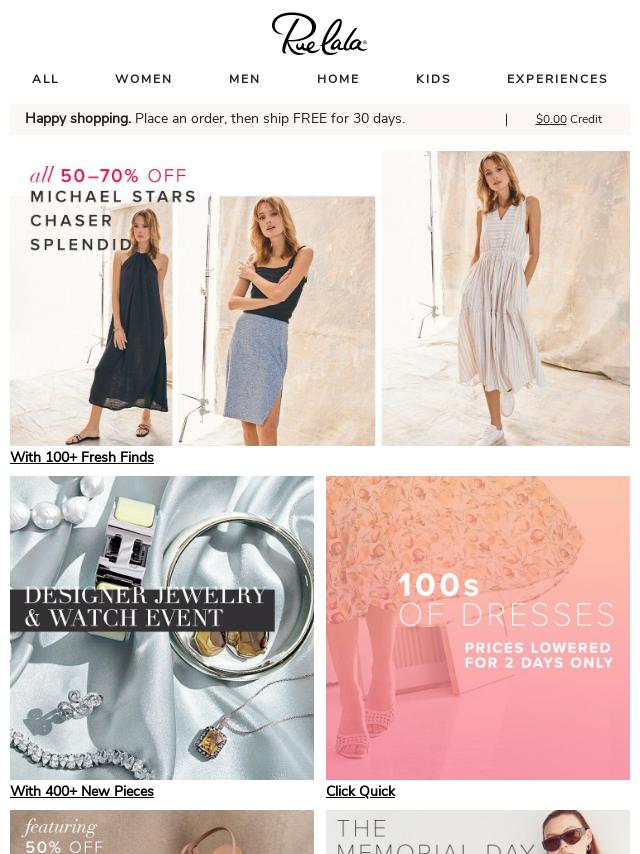
Task: Open the 100s of Dresses sale tile
Action: click(478, 628)
